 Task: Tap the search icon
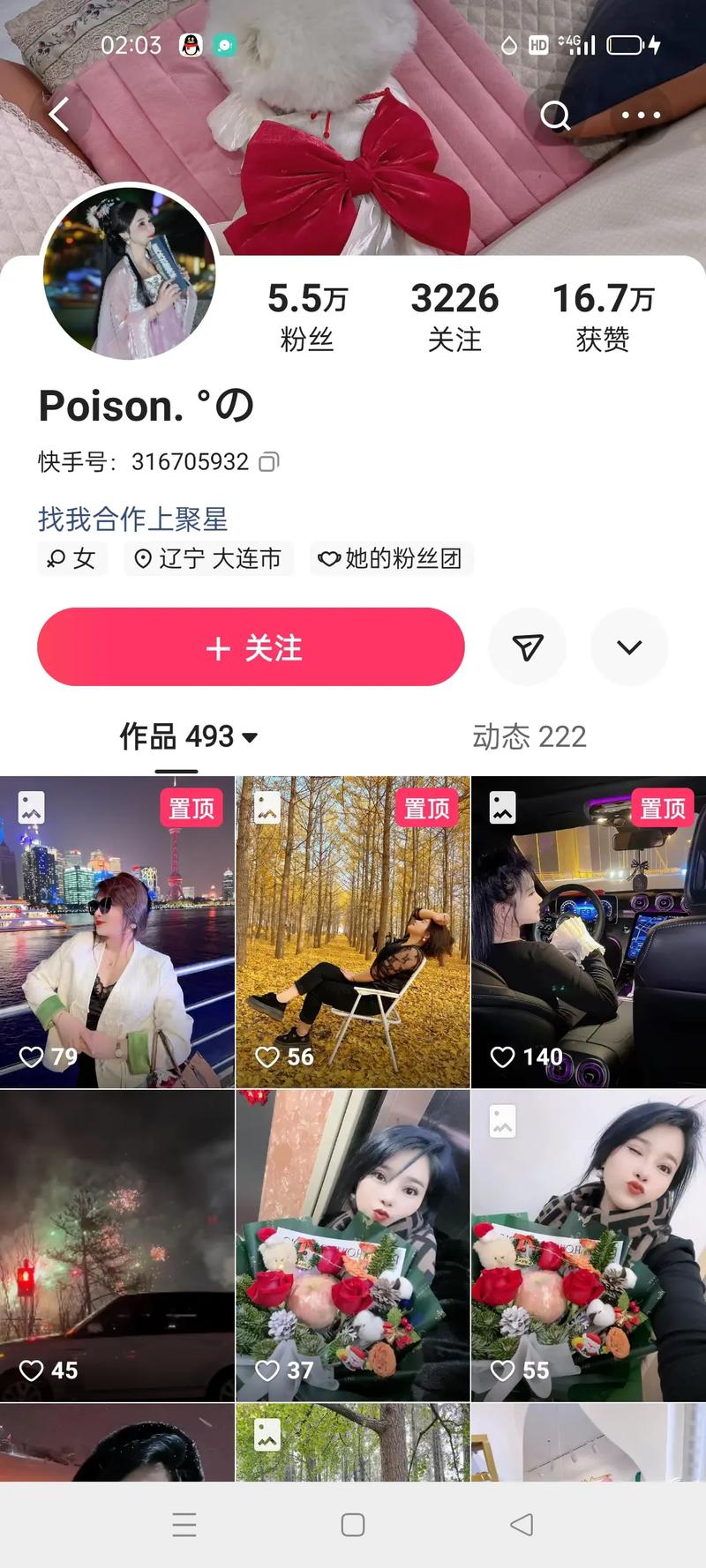click(556, 116)
